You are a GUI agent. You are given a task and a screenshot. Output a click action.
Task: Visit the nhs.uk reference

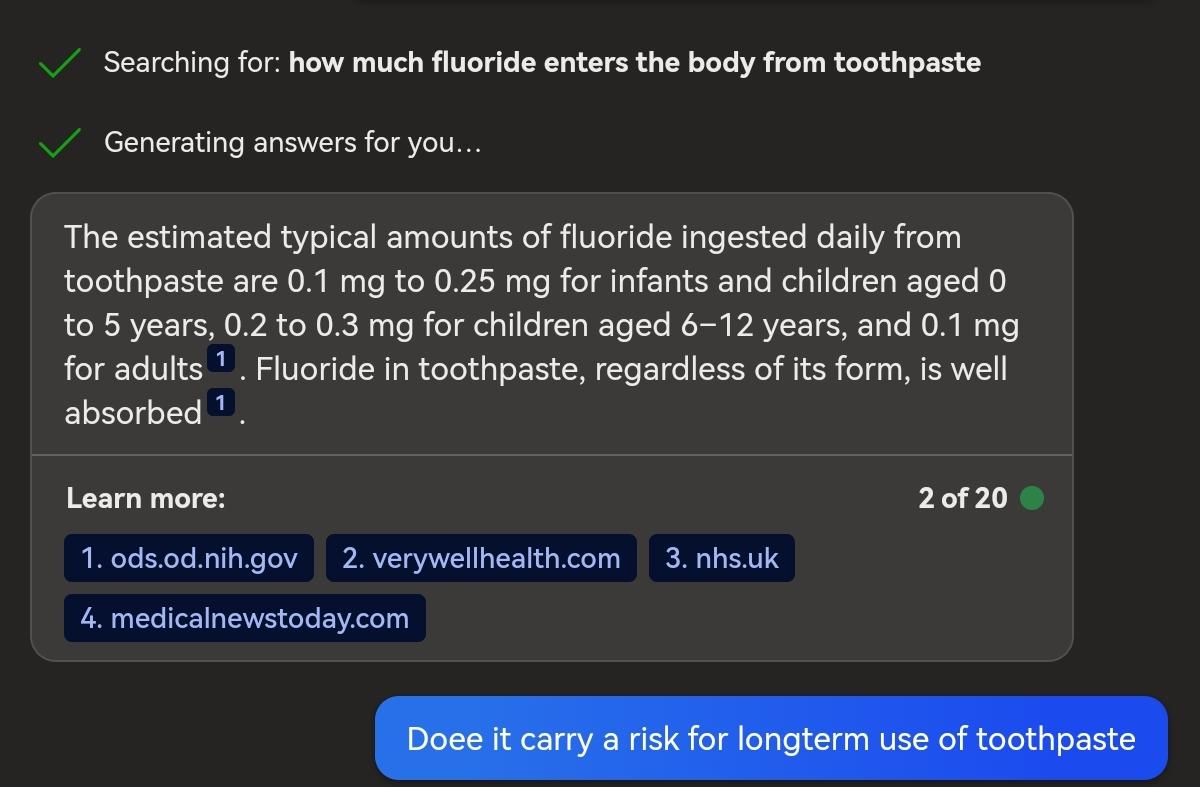tap(721, 558)
